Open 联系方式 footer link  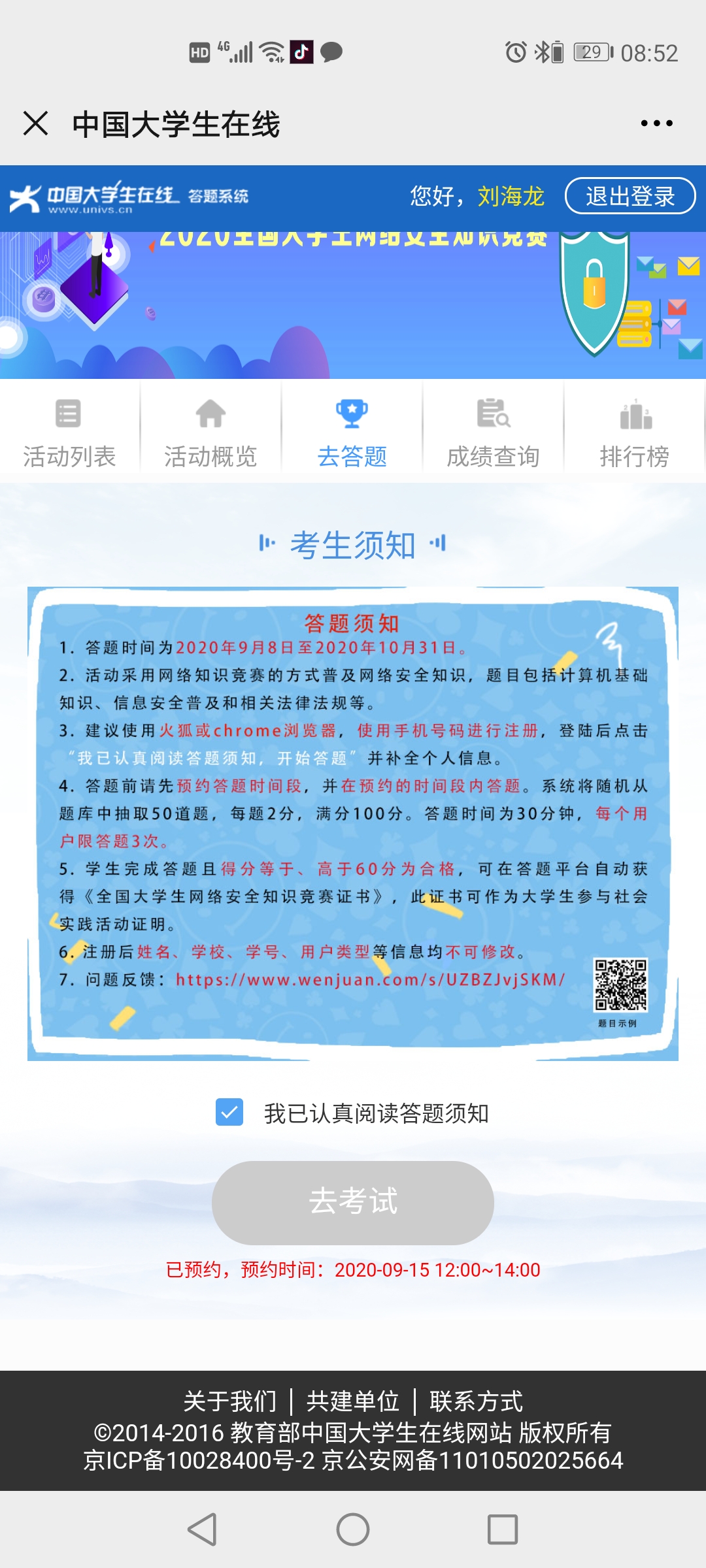coord(476,1401)
